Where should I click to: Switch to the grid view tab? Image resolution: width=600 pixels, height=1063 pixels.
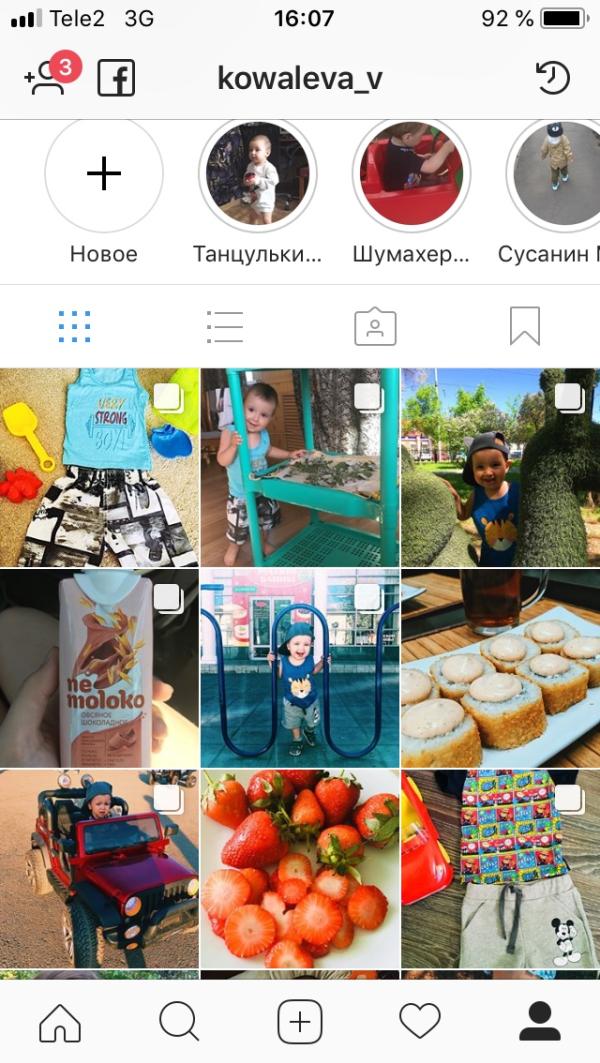coord(75,327)
